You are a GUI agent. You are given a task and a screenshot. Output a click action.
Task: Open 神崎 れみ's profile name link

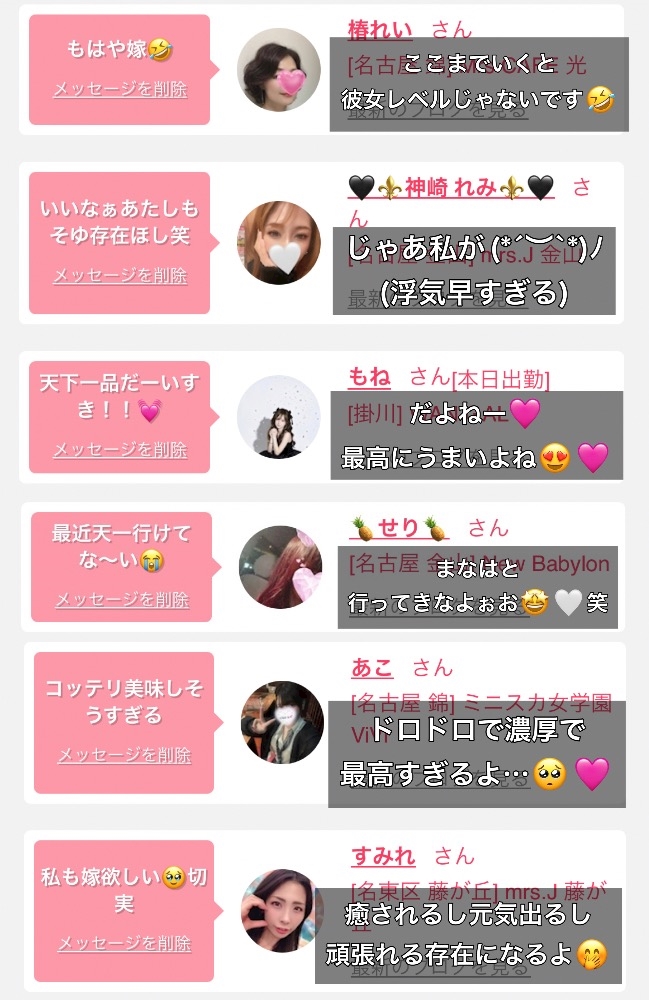coord(451,187)
